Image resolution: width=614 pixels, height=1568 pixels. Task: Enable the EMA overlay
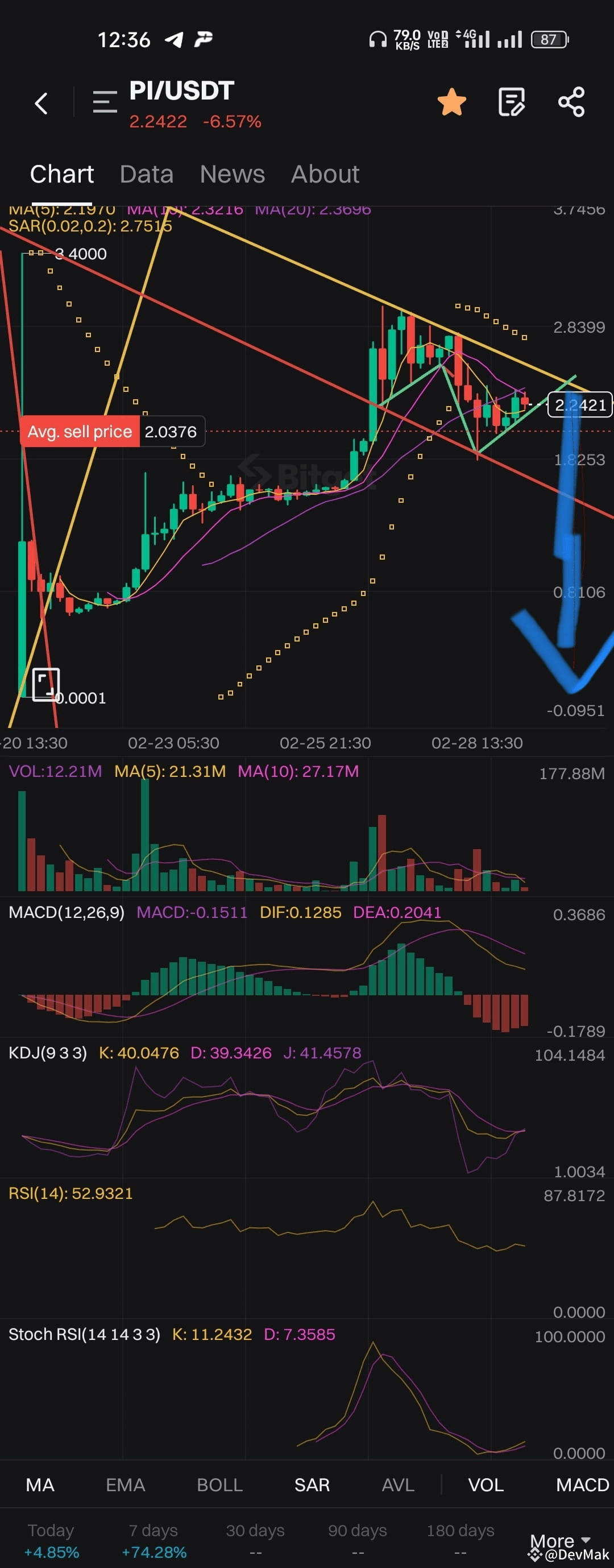(125, 1485)
